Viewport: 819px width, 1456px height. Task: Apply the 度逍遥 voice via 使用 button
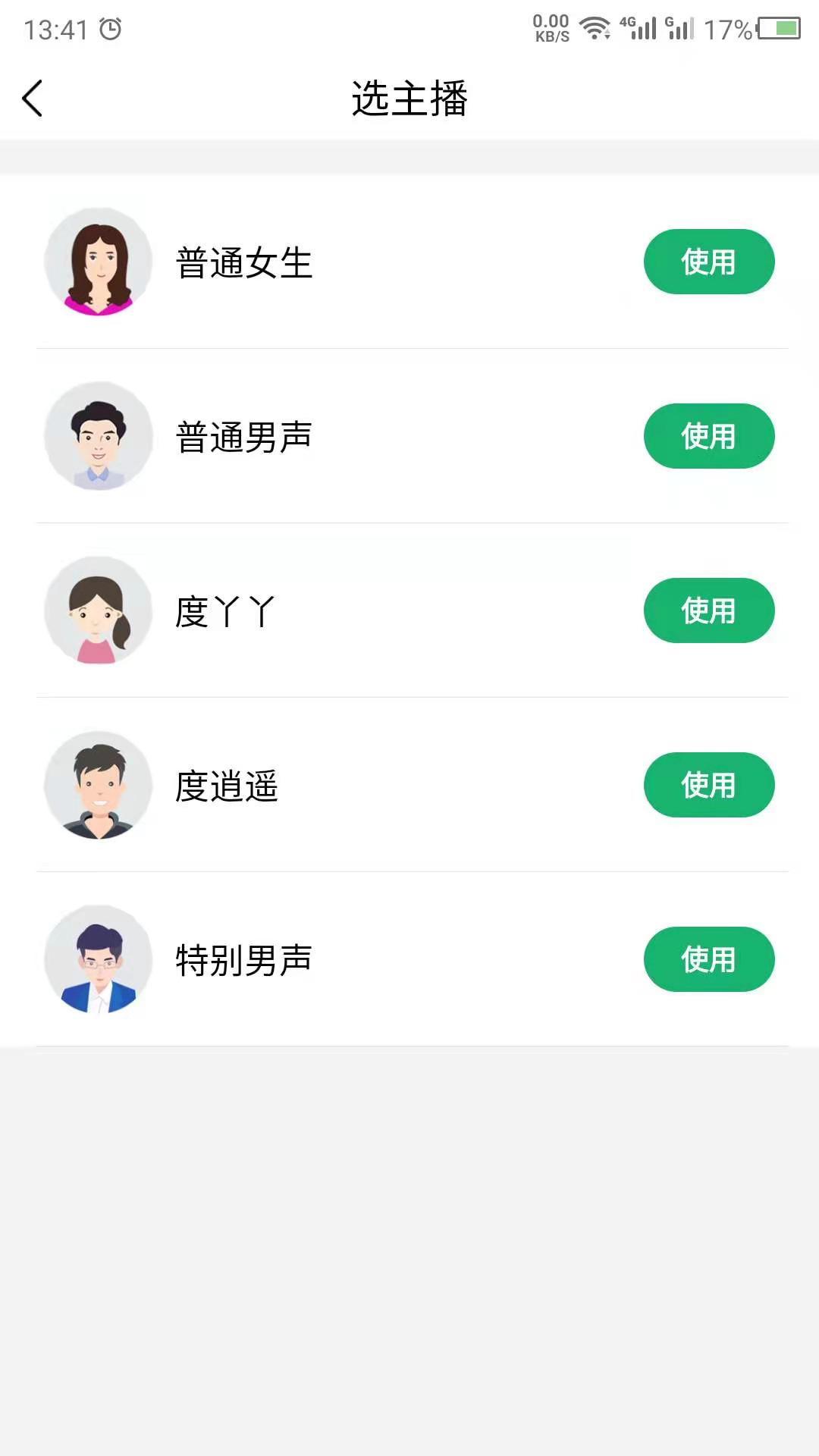pyautogui.click(x=708, y=786)
